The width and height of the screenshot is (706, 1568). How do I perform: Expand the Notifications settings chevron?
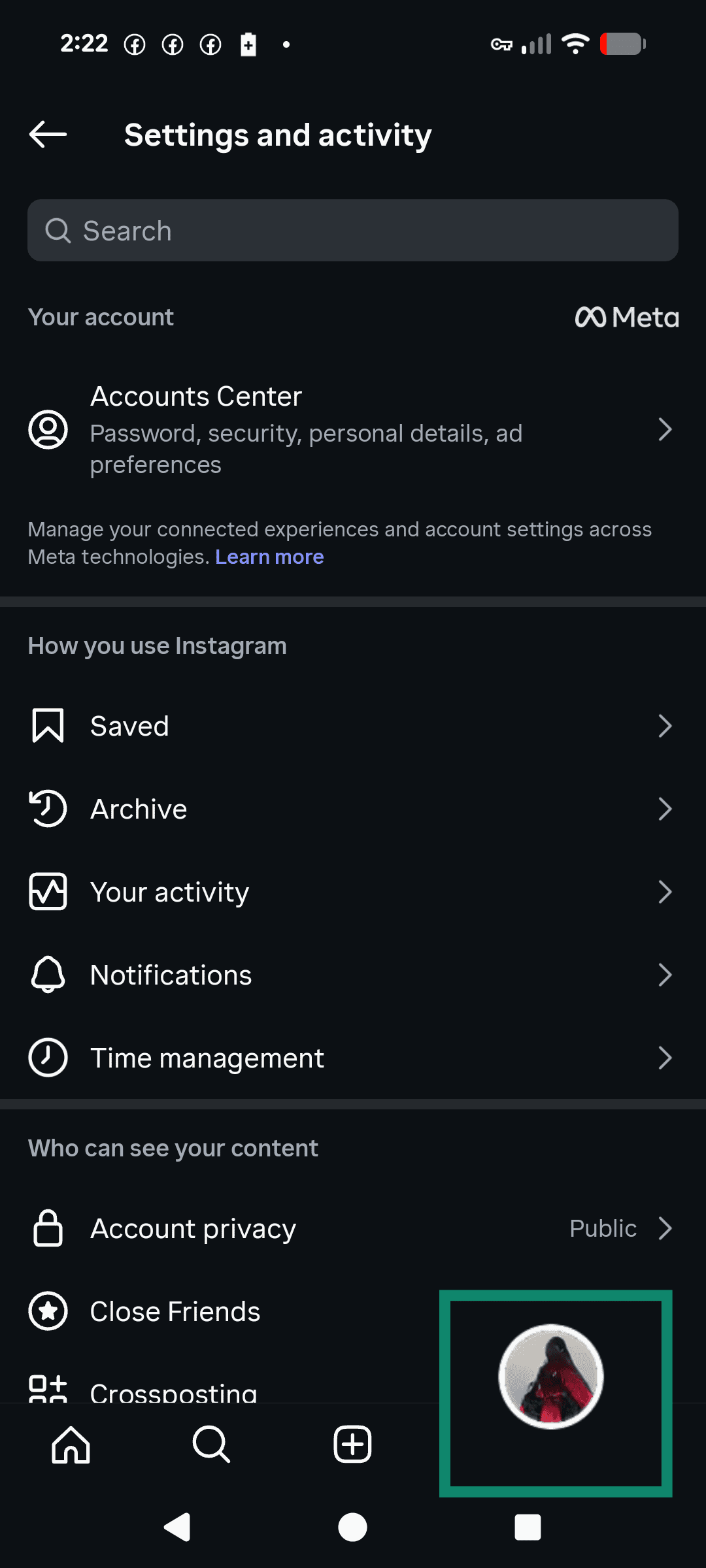click(x=665, y=975)
